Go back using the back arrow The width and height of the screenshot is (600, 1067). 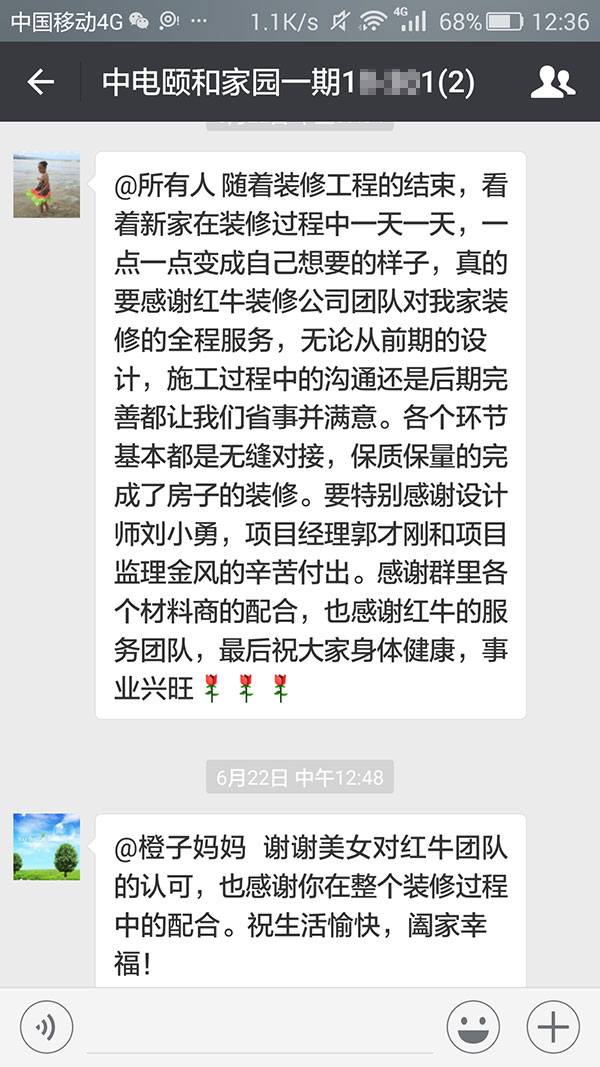[40, 82]
